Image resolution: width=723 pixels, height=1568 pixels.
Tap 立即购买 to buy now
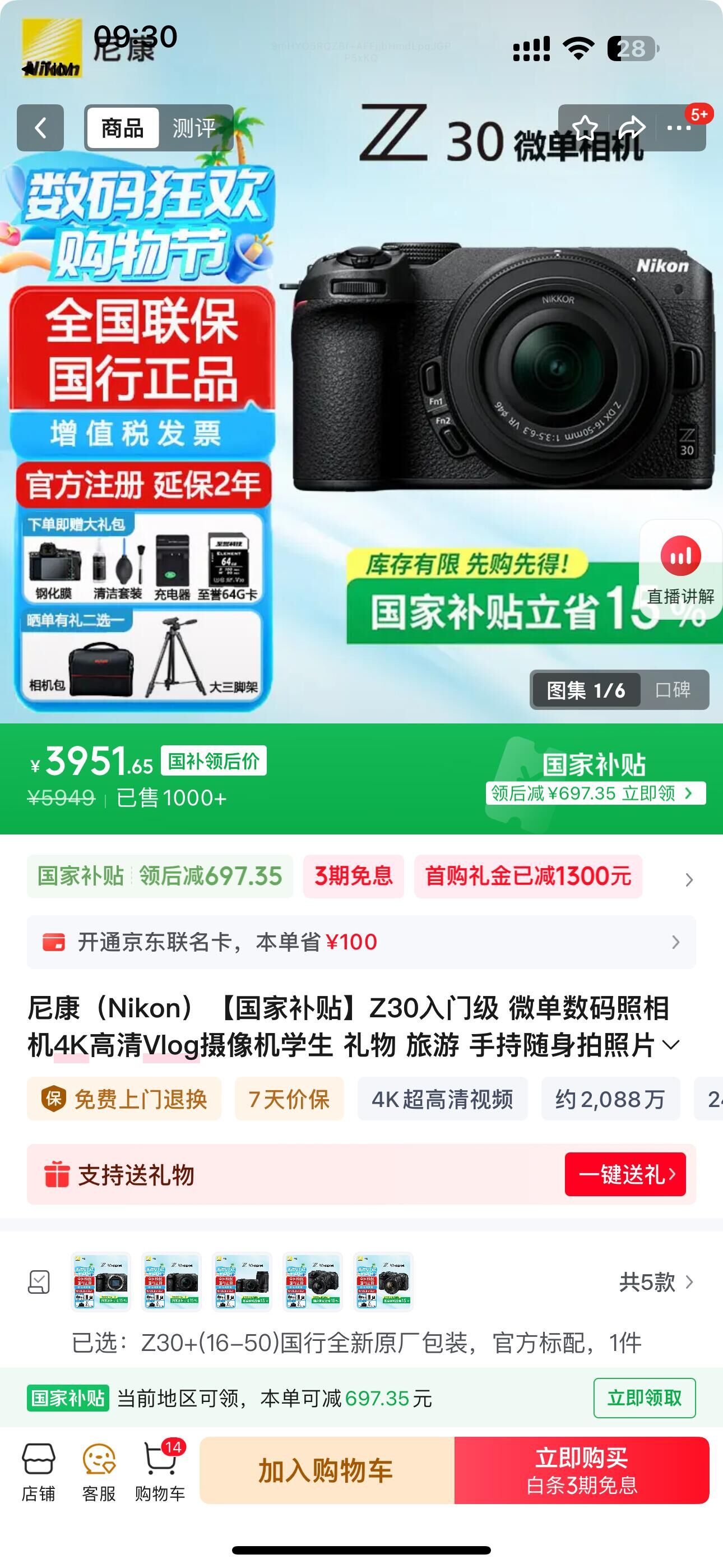[581, 1470]
